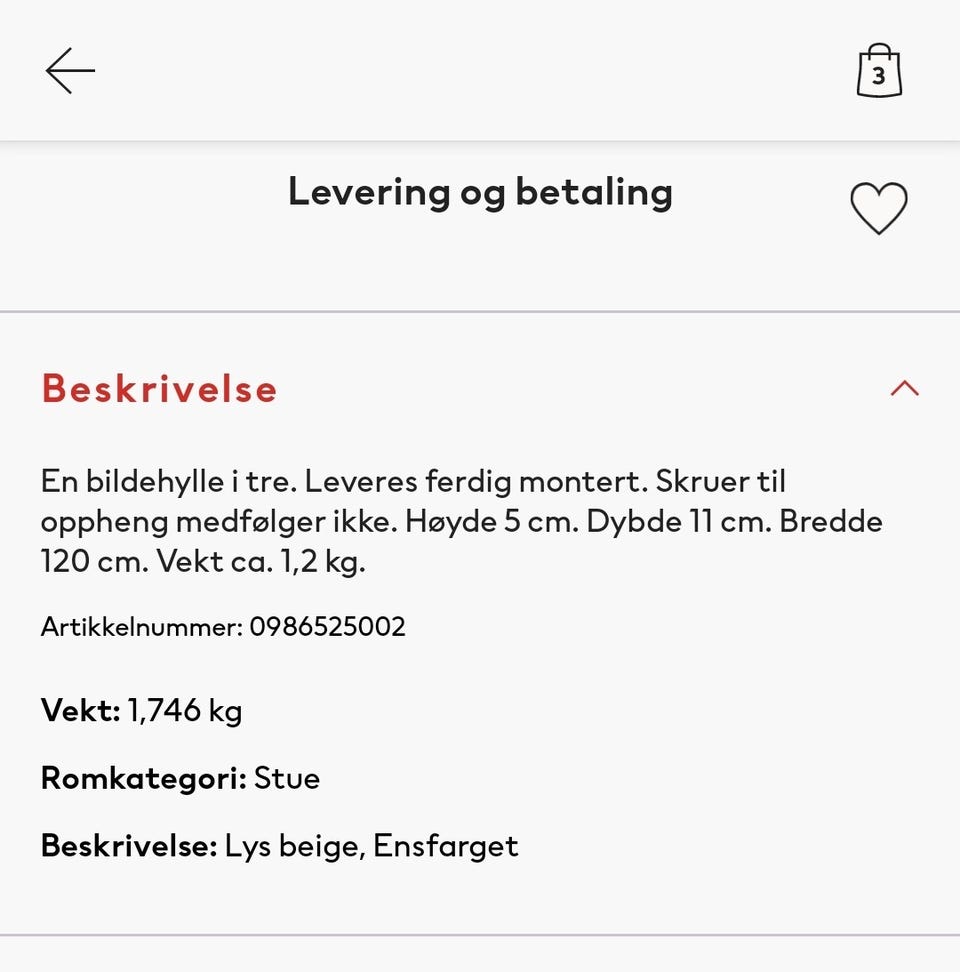
Task: Tap the left-pointing navigation arrow
Action: point(68,71)
